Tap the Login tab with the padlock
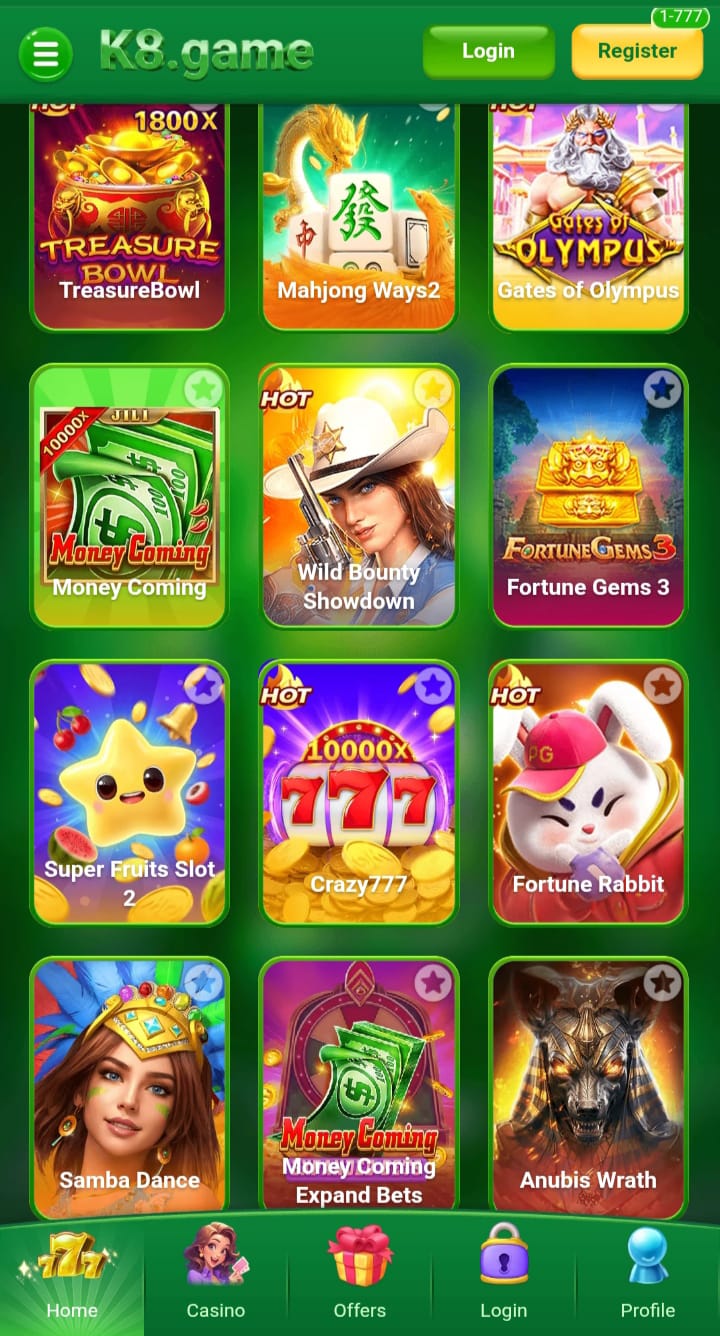This screenshot has height=1336, width=720. [x=503, y=1273]
